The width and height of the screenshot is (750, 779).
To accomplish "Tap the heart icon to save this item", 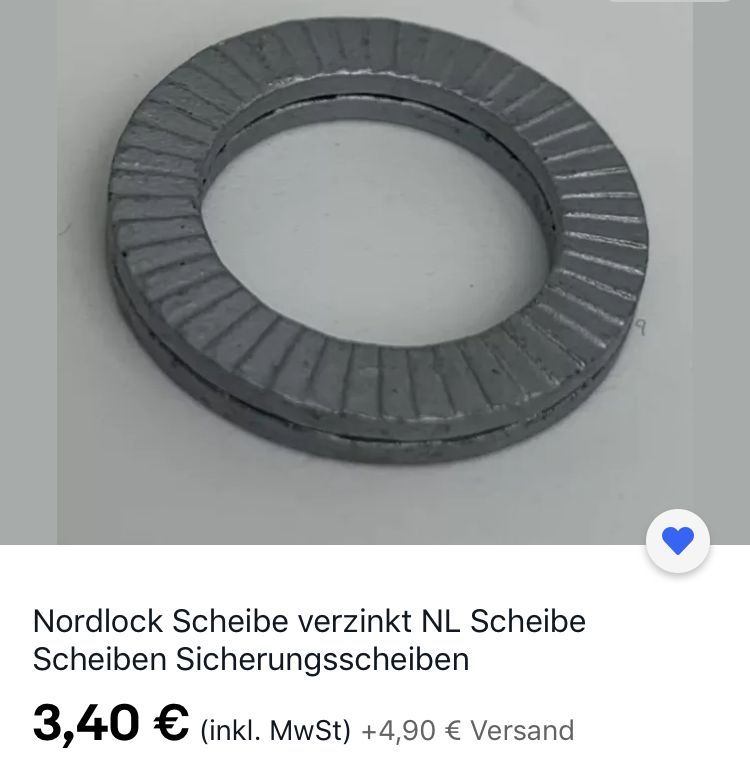I will 678,542.
